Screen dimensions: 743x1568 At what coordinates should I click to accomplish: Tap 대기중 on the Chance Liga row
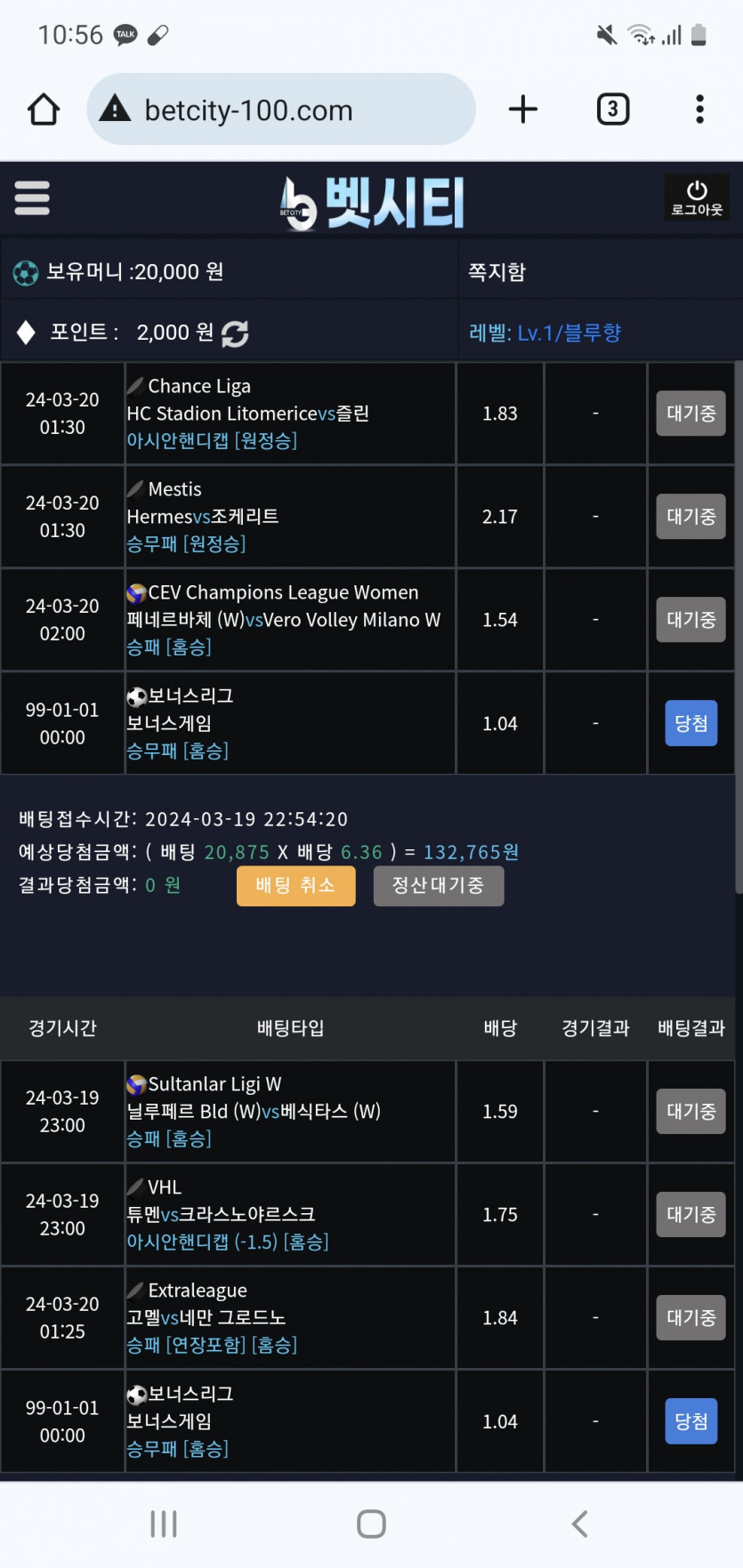[x=691, y=414]
